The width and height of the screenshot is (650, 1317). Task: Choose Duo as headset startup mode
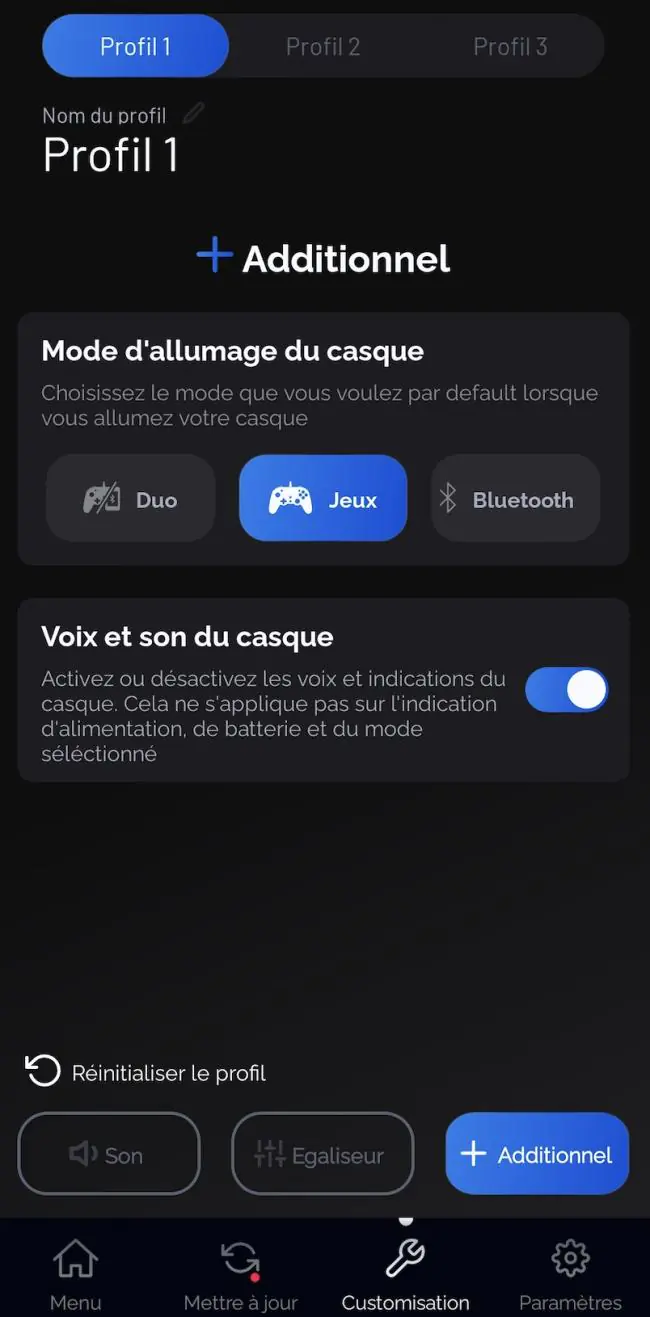click(131, 499)
